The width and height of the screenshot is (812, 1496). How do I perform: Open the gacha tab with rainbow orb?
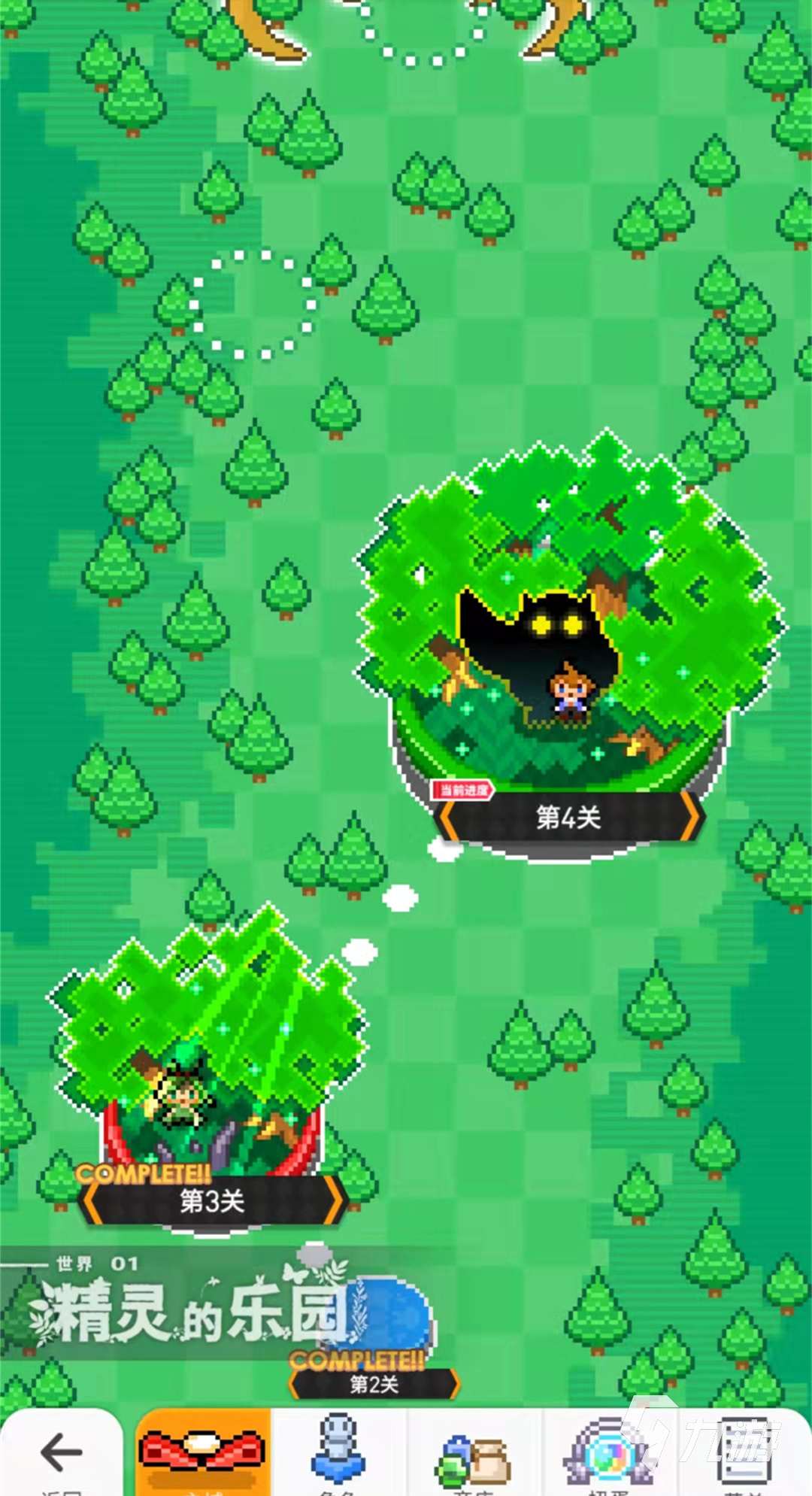pyautogui.click(x=609, y=1453)
